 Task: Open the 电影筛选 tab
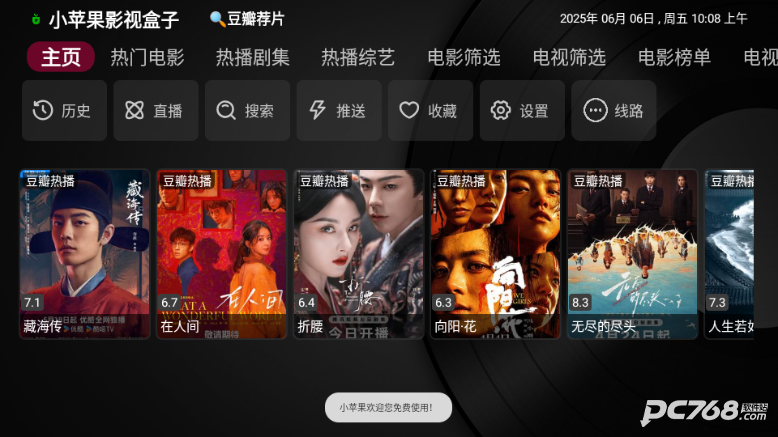pyautogui.click(x=463, y=58)
